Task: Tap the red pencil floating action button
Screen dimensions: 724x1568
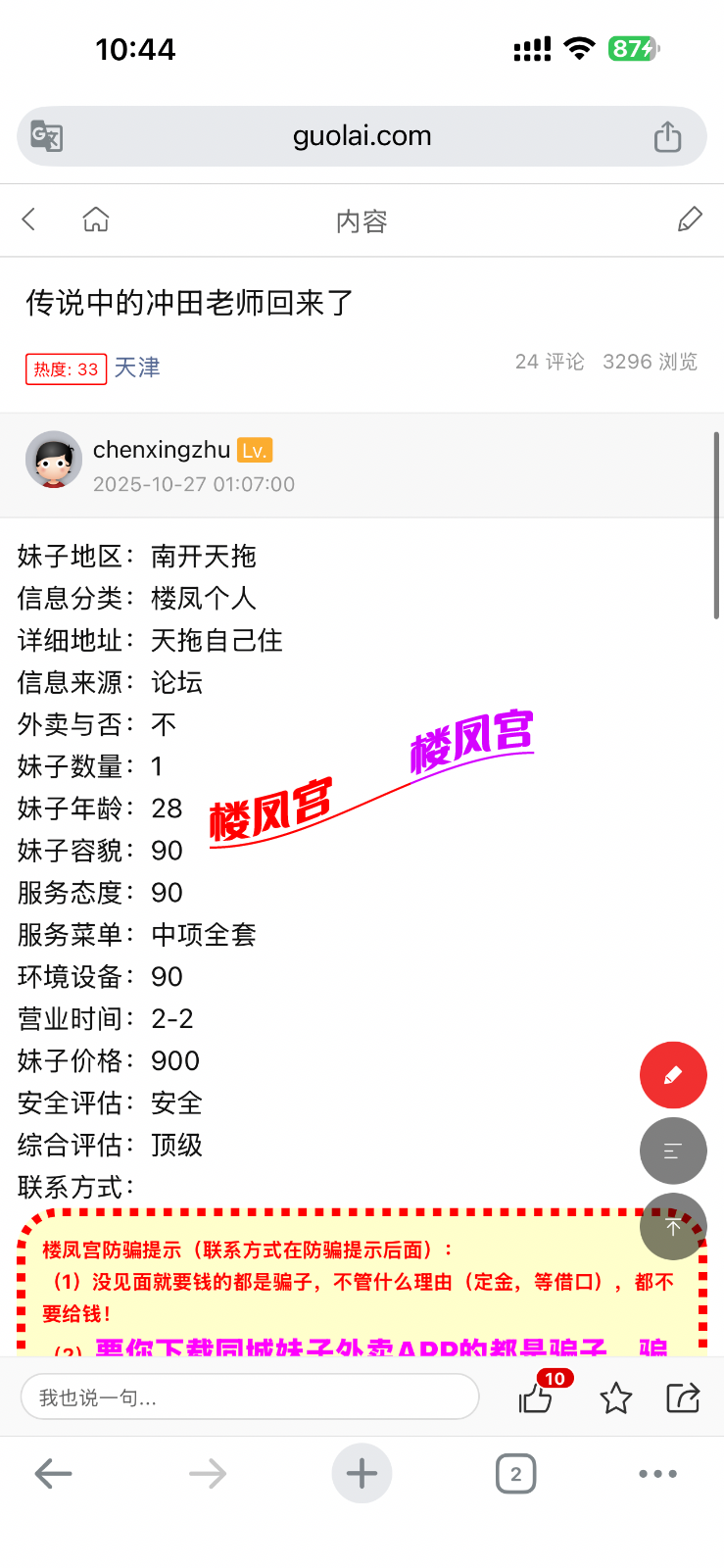Action: pos(673,1075)
